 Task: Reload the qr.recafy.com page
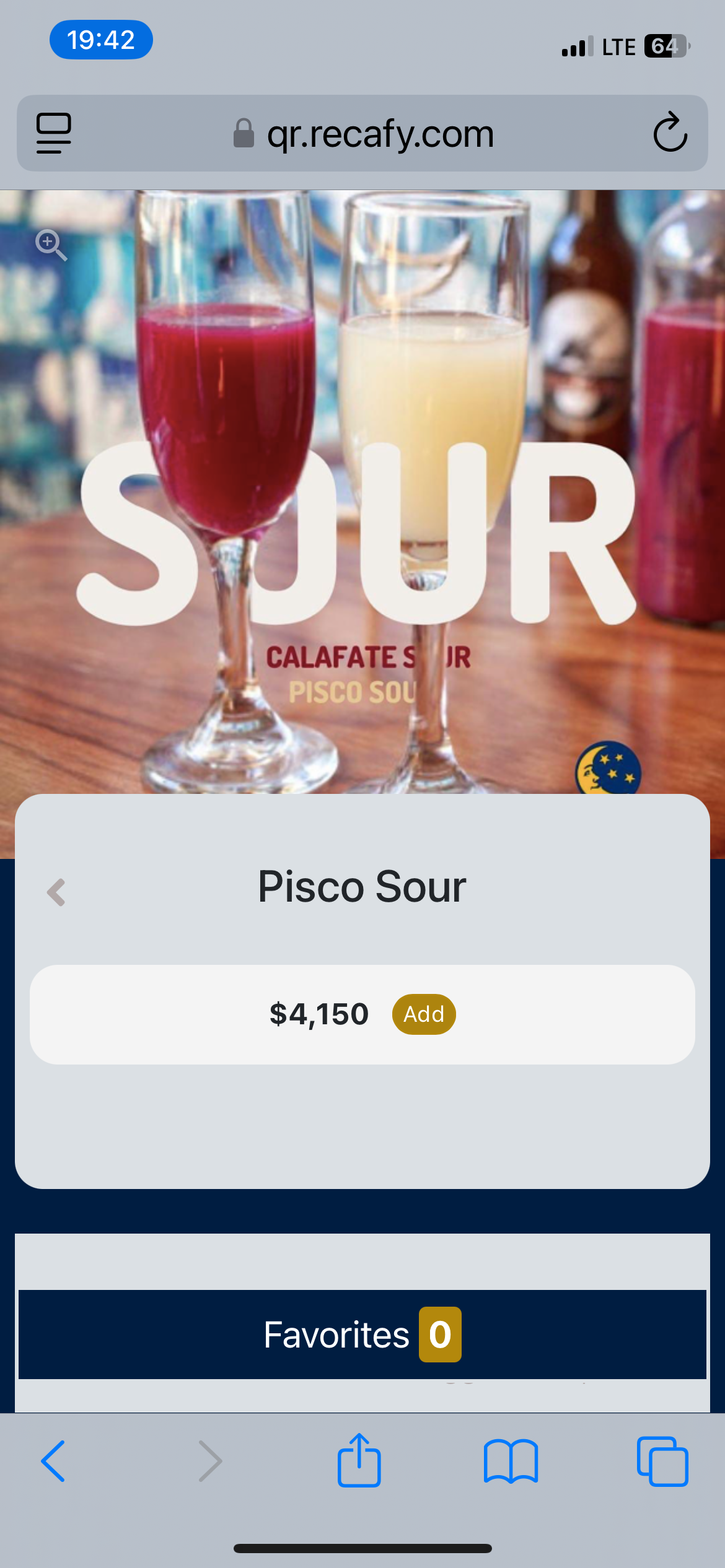click(x=670, y=133)
